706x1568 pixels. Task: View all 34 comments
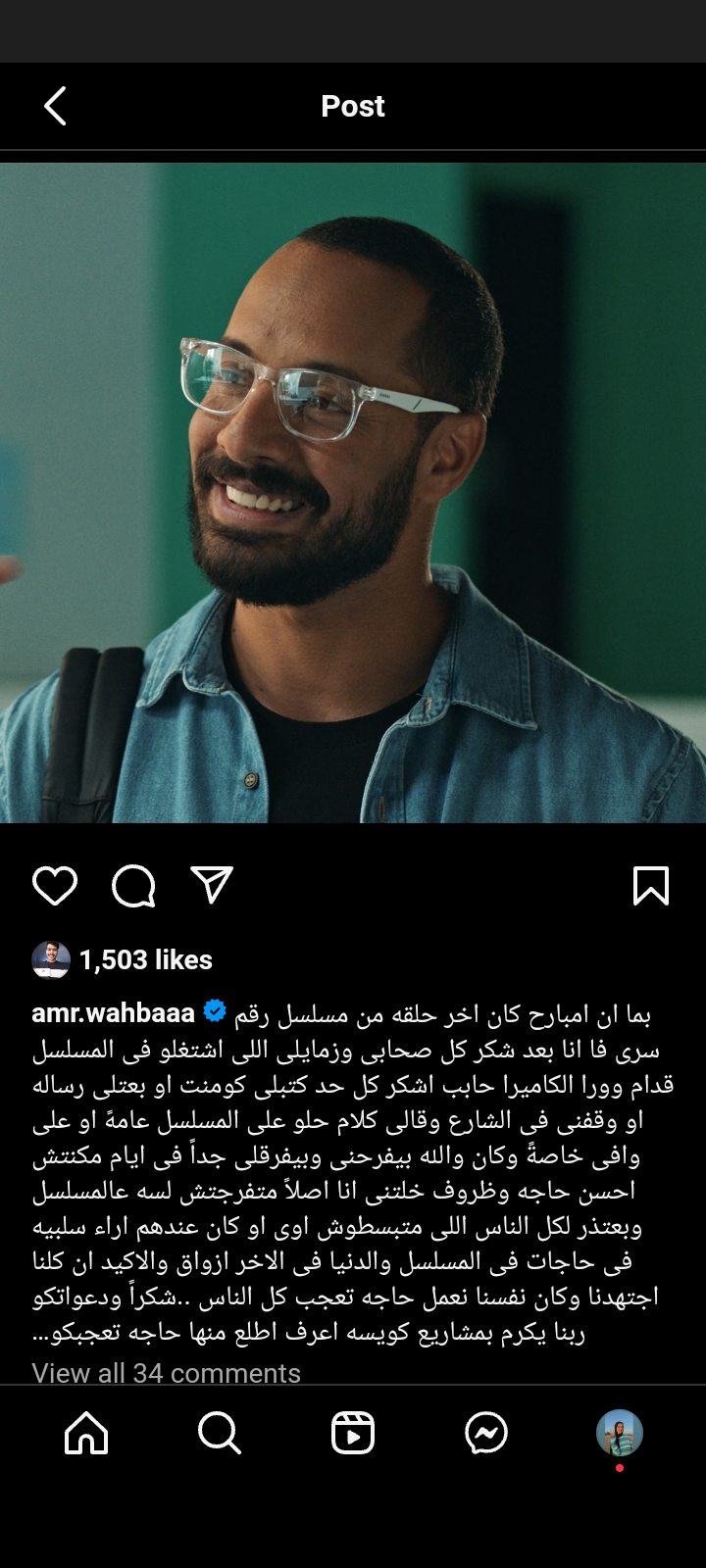pos(167,1372)
